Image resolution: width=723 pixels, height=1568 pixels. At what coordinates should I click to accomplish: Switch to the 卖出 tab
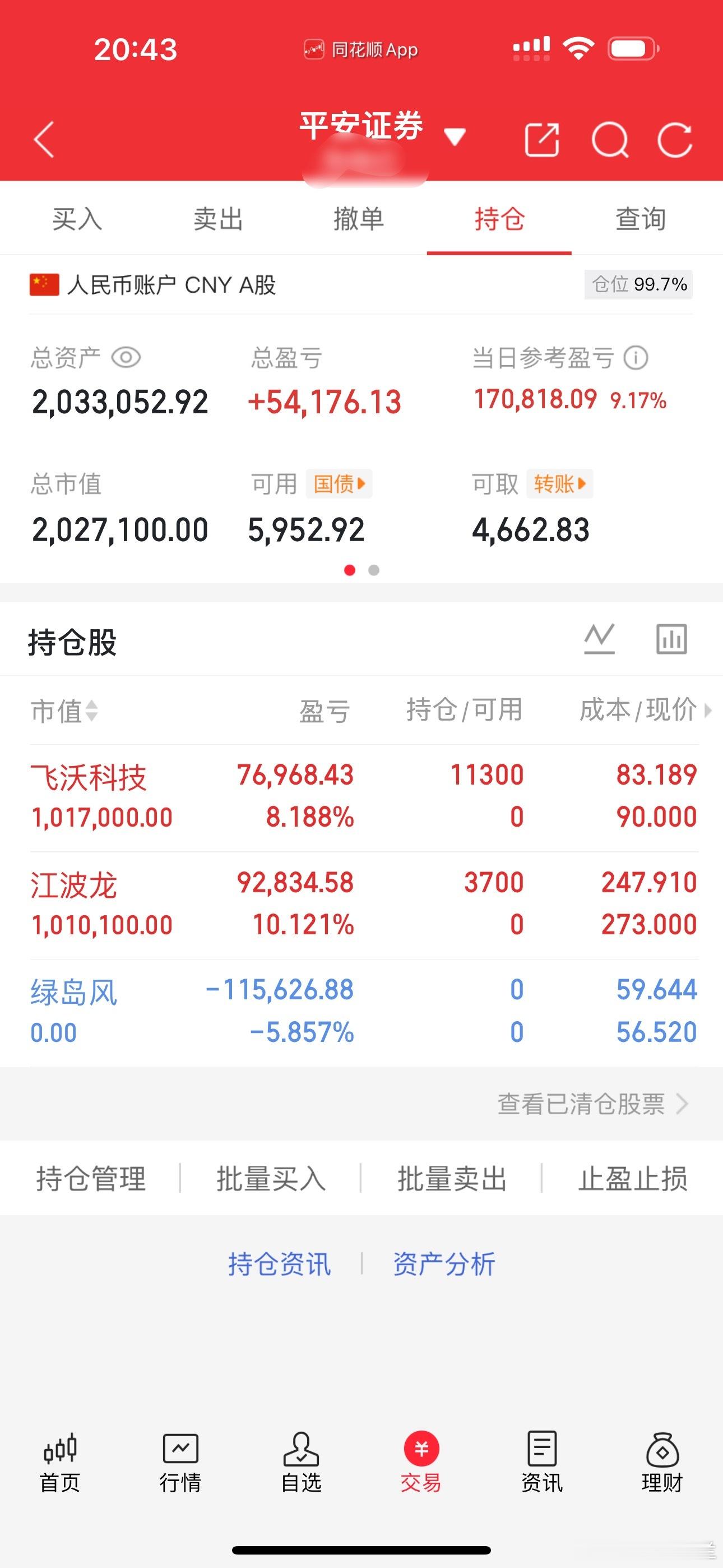click(x=218, y=219)
